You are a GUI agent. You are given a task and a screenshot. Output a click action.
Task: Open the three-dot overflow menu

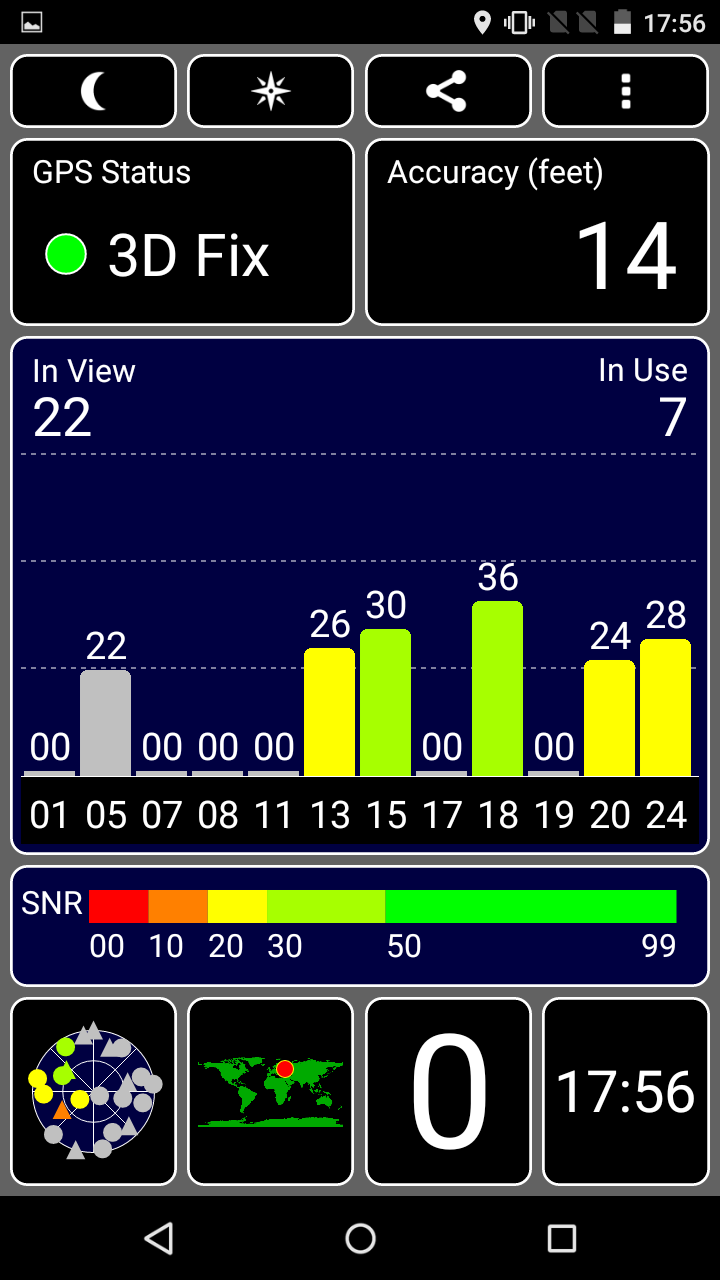[x=626, y=91]
